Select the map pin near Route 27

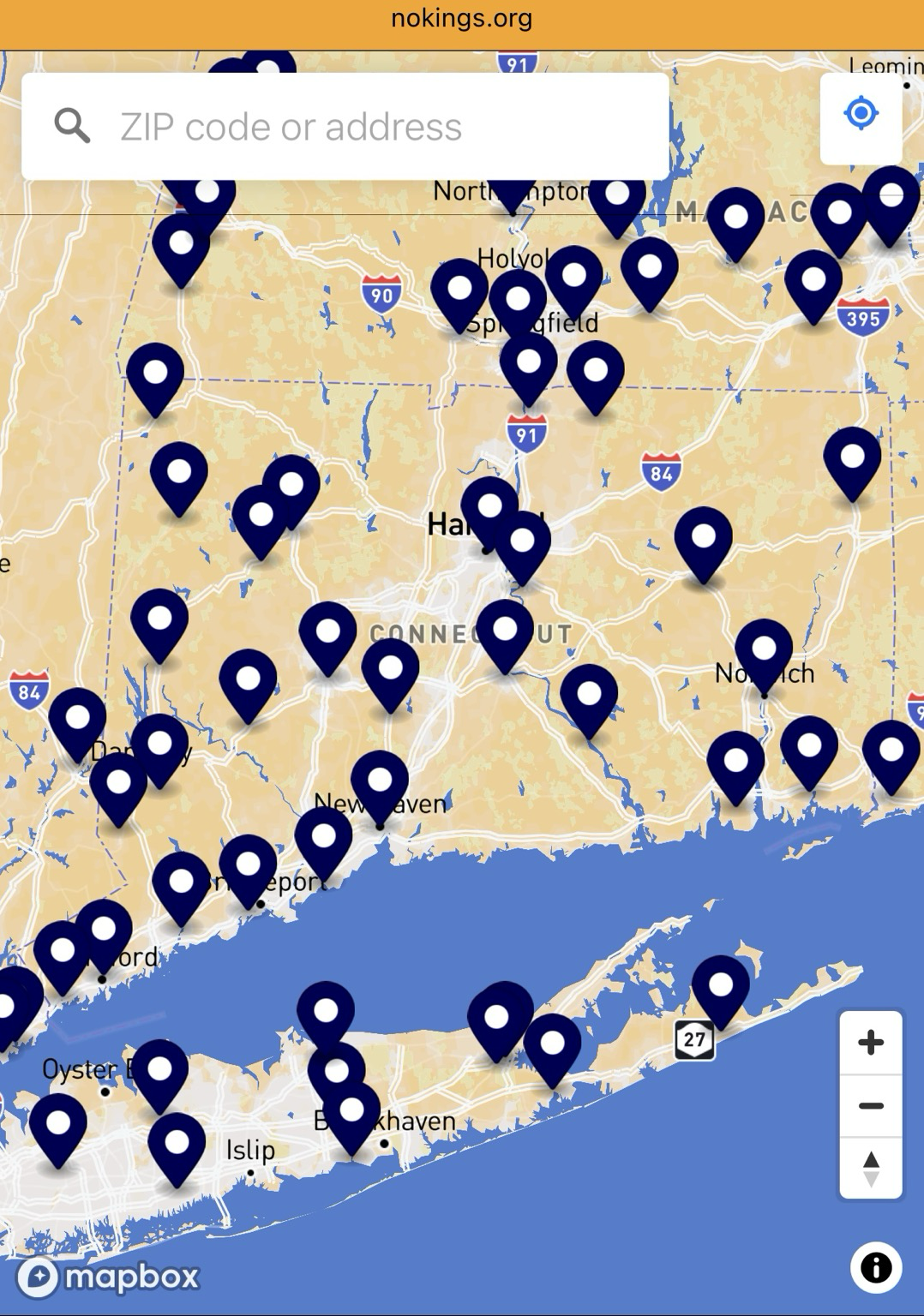[720, 989]
